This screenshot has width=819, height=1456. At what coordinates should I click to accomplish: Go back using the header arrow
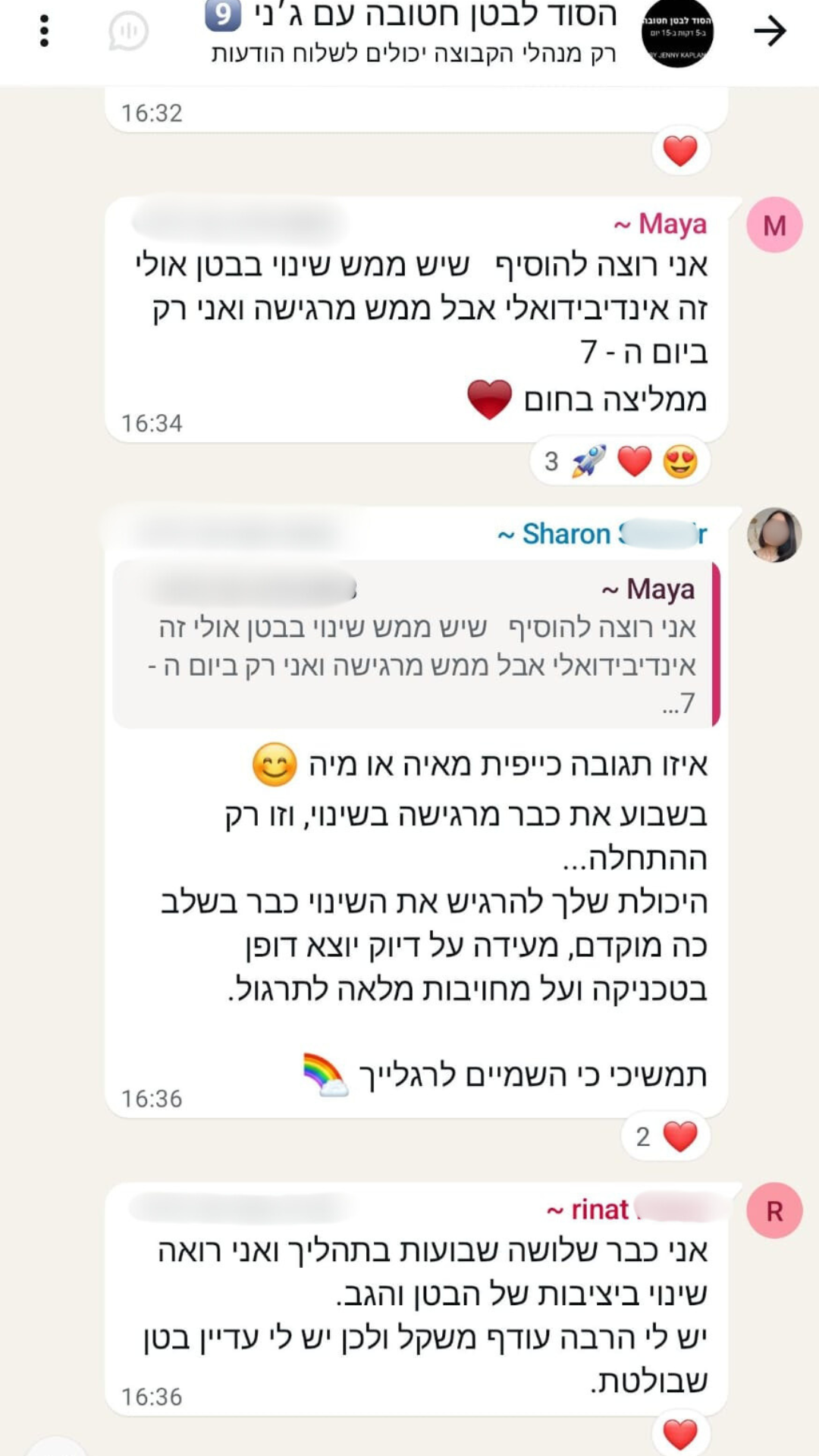[770, 31]
